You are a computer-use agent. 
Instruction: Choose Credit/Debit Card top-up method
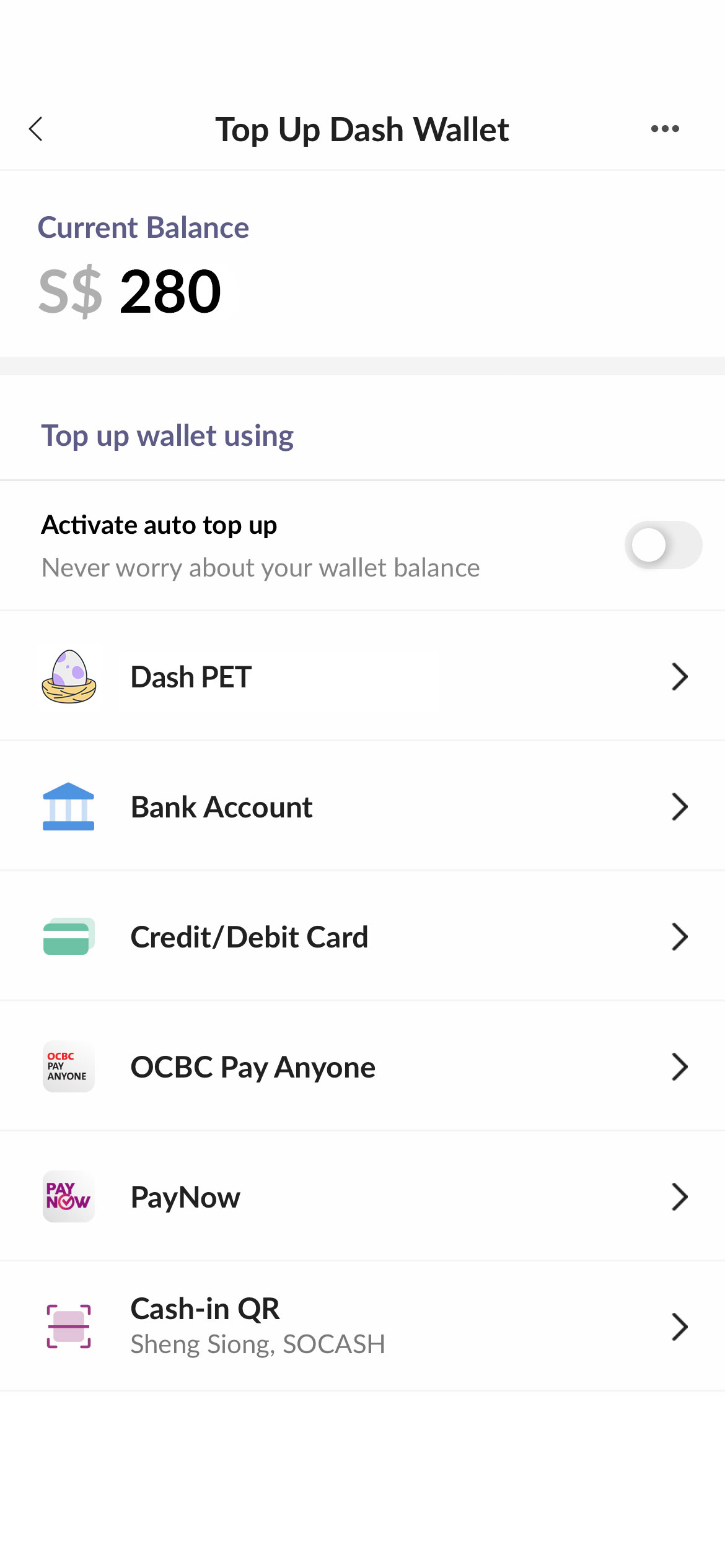point(362,936)
